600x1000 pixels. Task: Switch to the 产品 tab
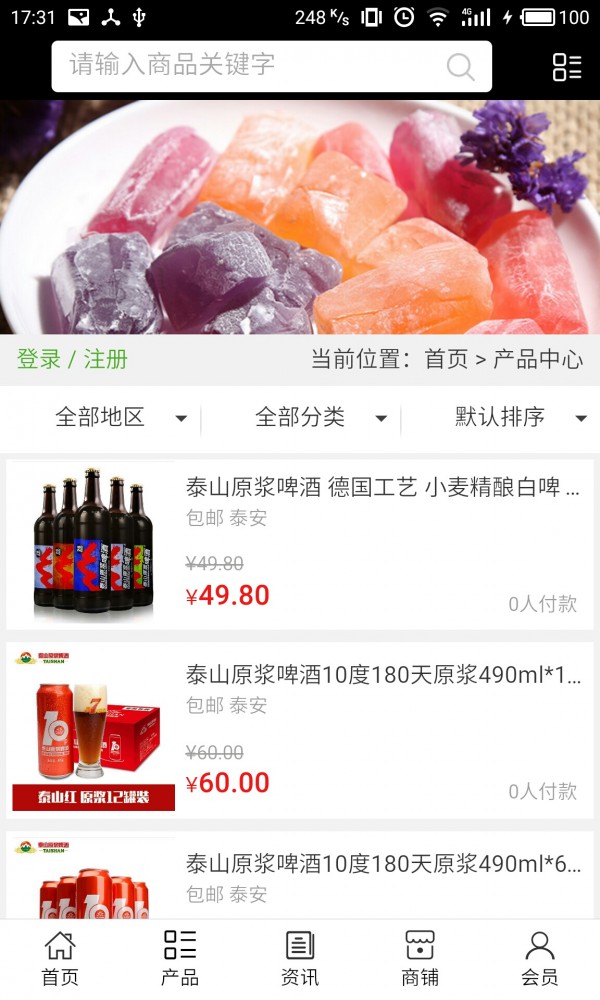click(x=180, y=958)
